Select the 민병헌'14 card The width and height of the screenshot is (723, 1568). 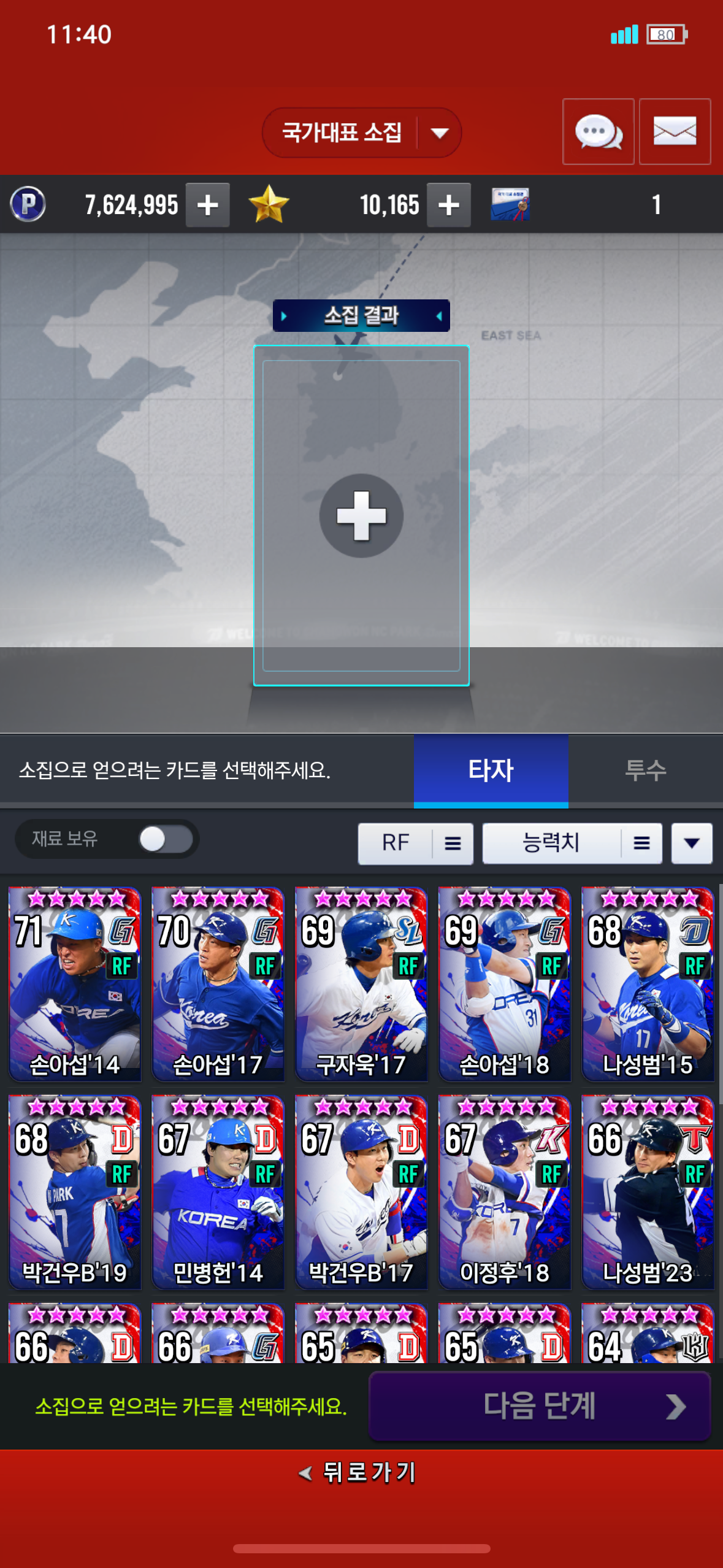point(218,1192)
